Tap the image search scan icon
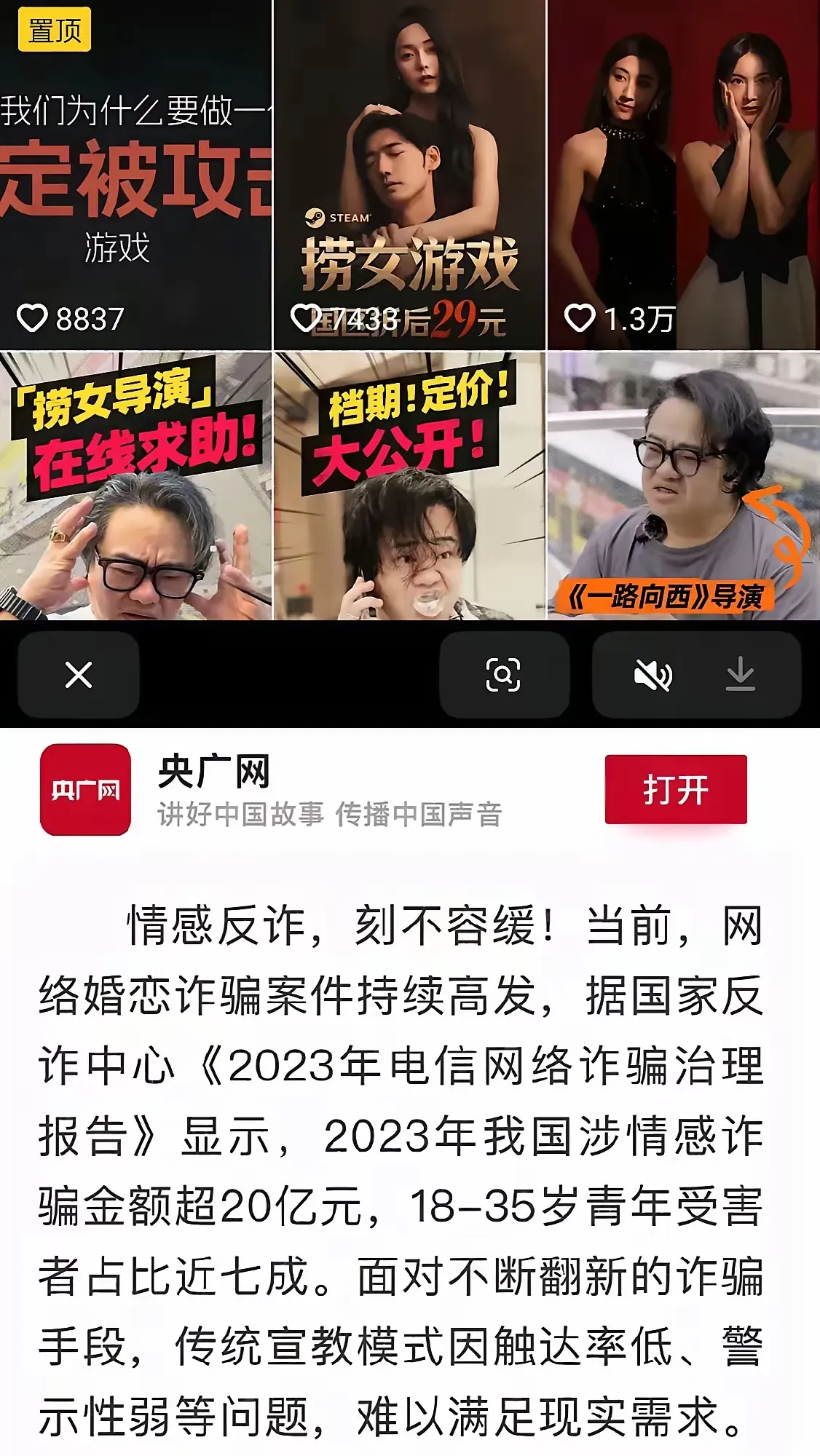Screen dimensions: 820x1456 point(503,675)
